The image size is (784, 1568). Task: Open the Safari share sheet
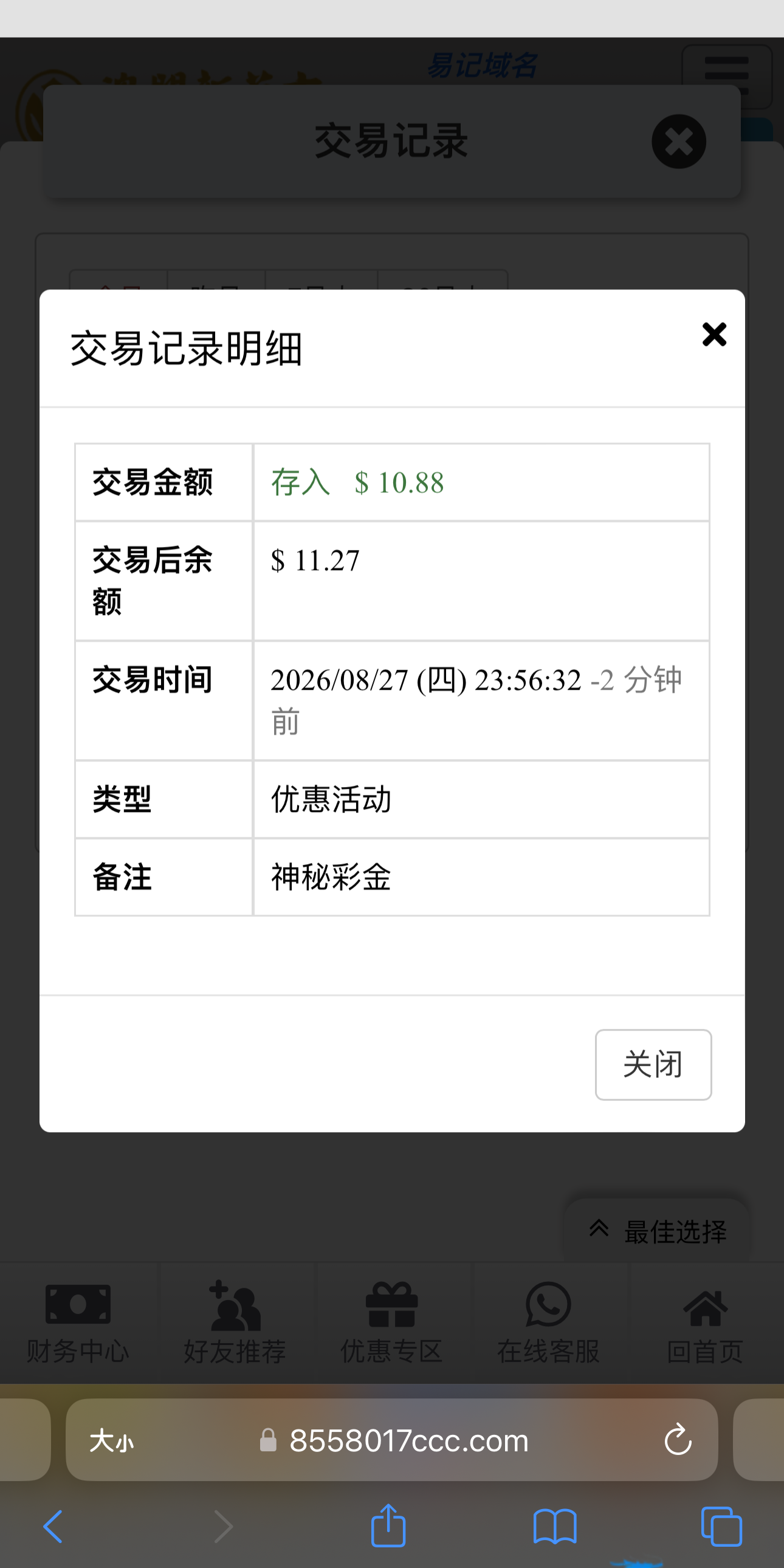coord(388,1525)
